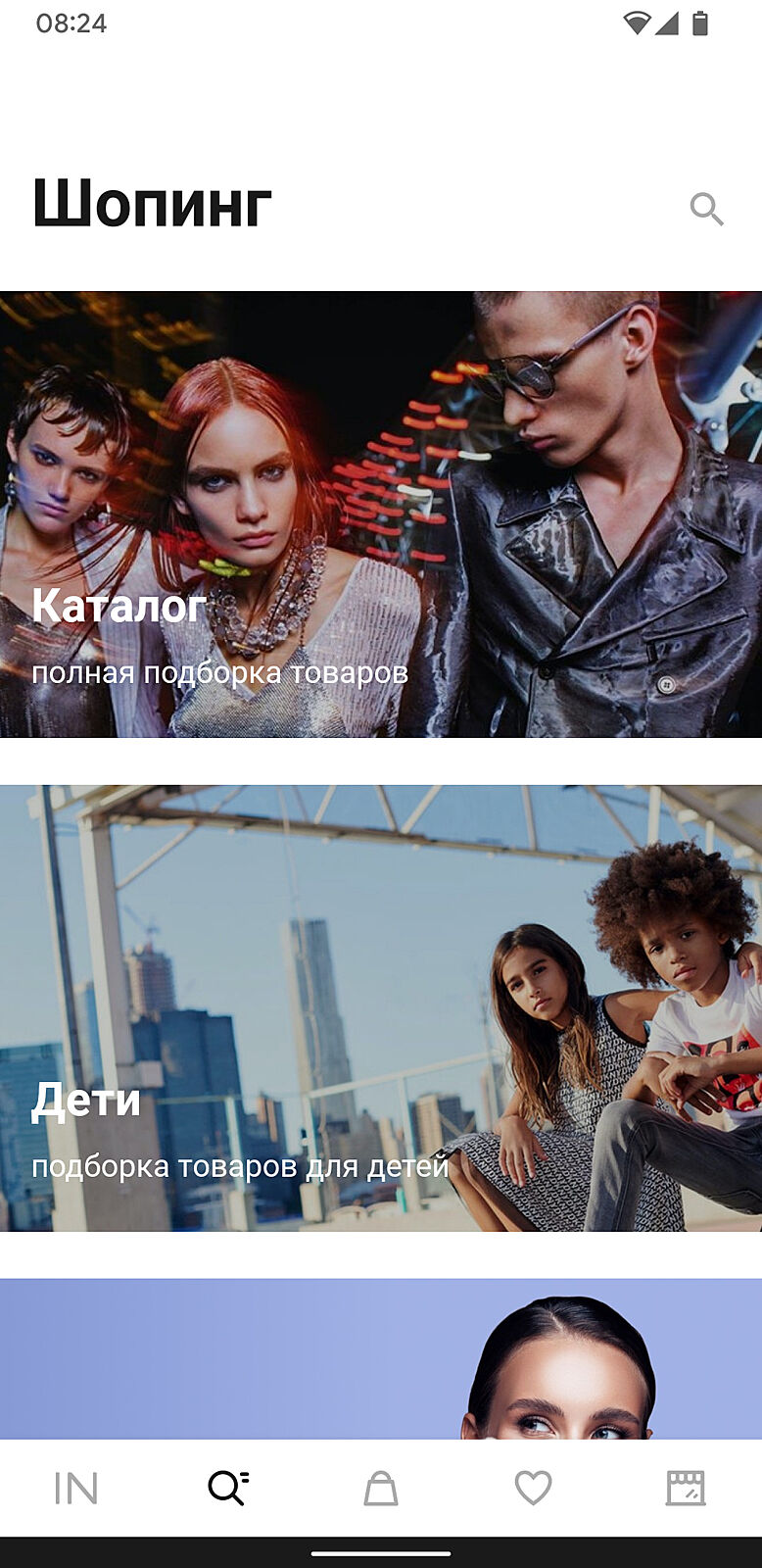Switch to the stores tab
The image size is (762, 1568).
686,1488
